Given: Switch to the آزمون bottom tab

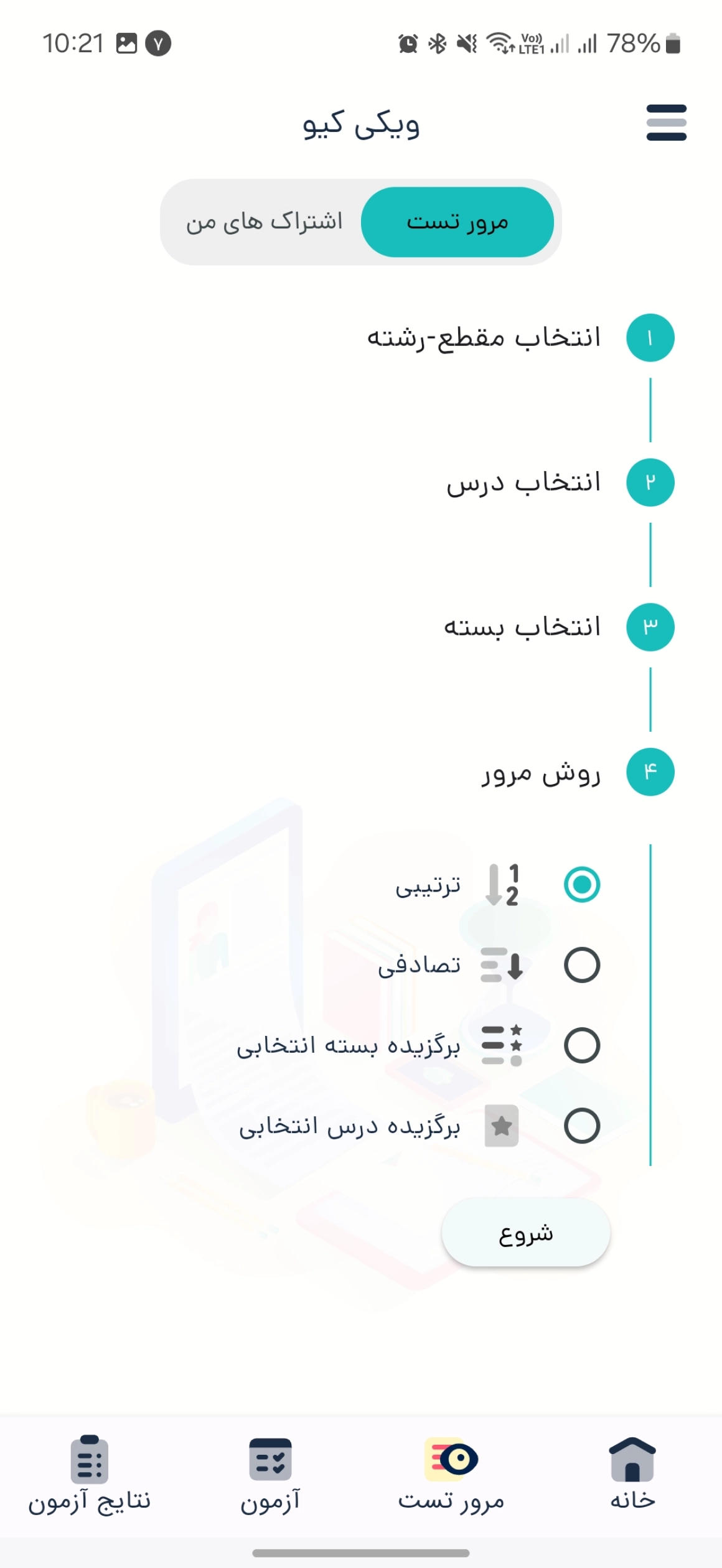Looking at the screenshot, I should pyautogui.click(x=271, y=1475).
